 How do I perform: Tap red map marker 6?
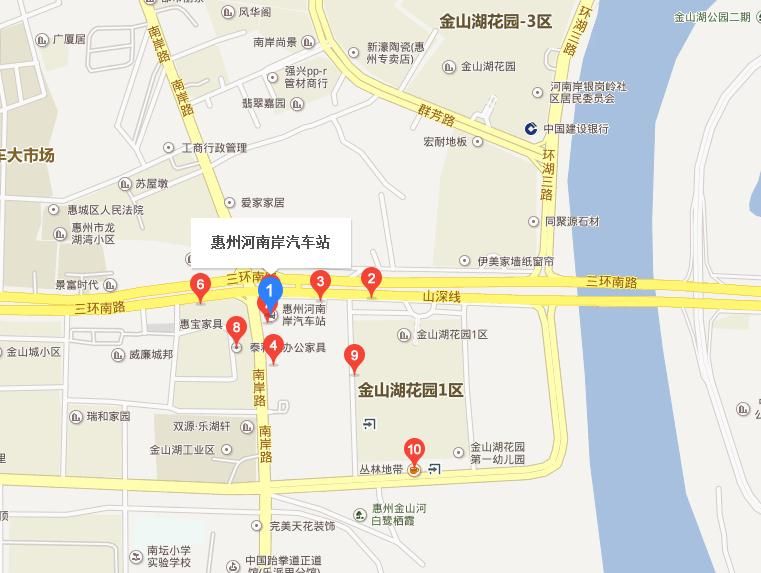[200, 286]
